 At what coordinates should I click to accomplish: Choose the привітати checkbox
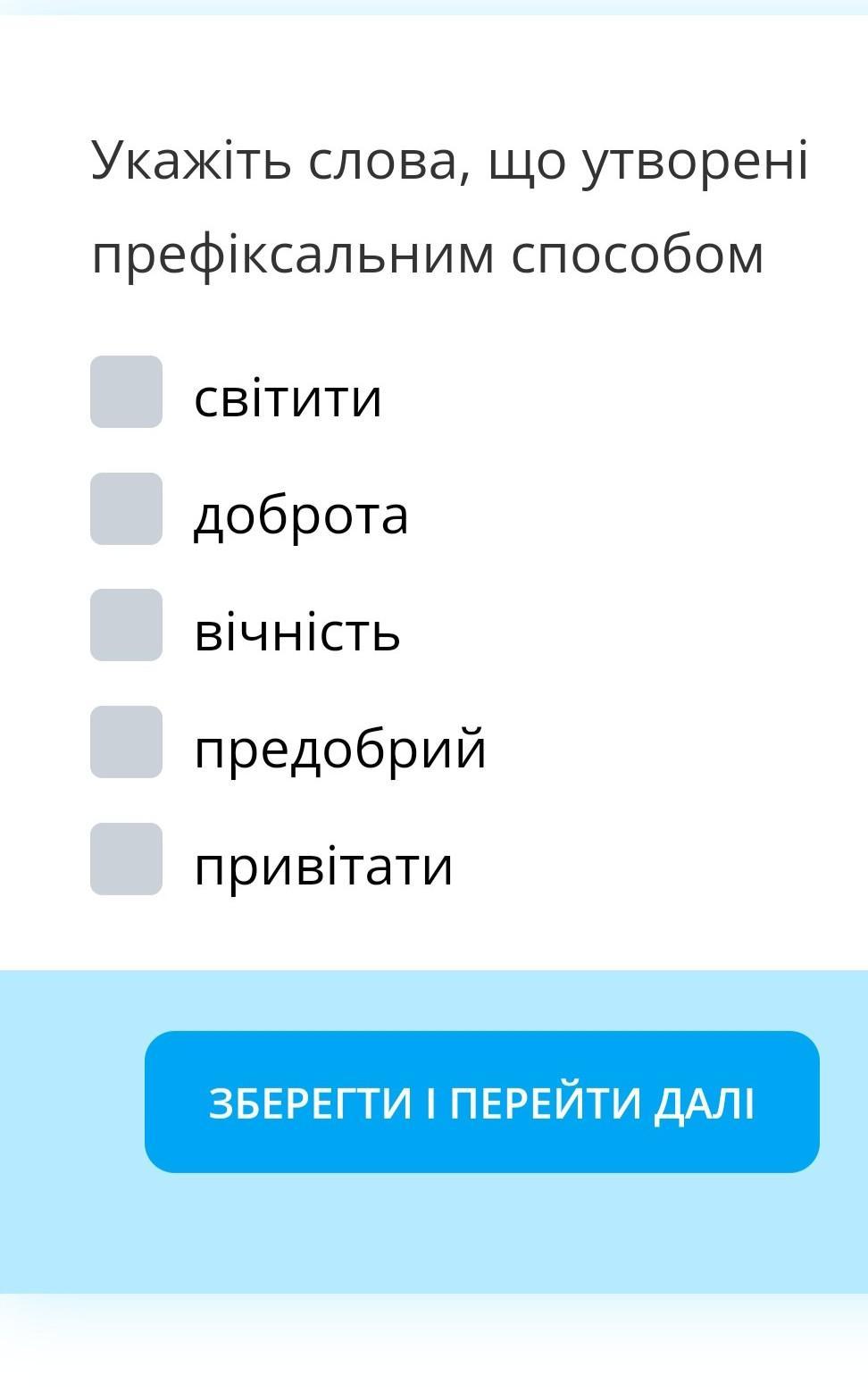[126, 860]
